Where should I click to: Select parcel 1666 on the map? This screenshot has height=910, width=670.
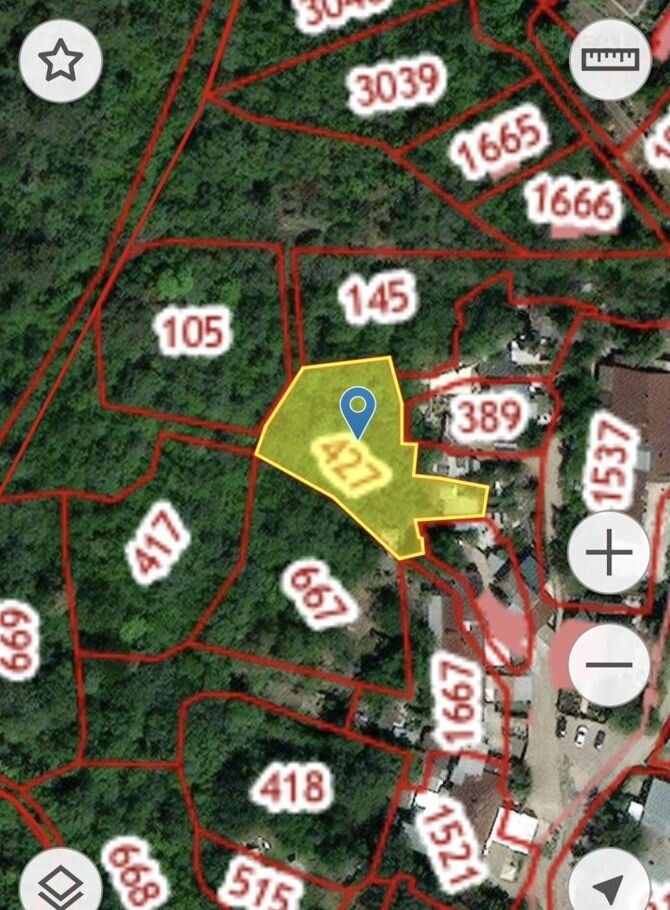point(571,203)
